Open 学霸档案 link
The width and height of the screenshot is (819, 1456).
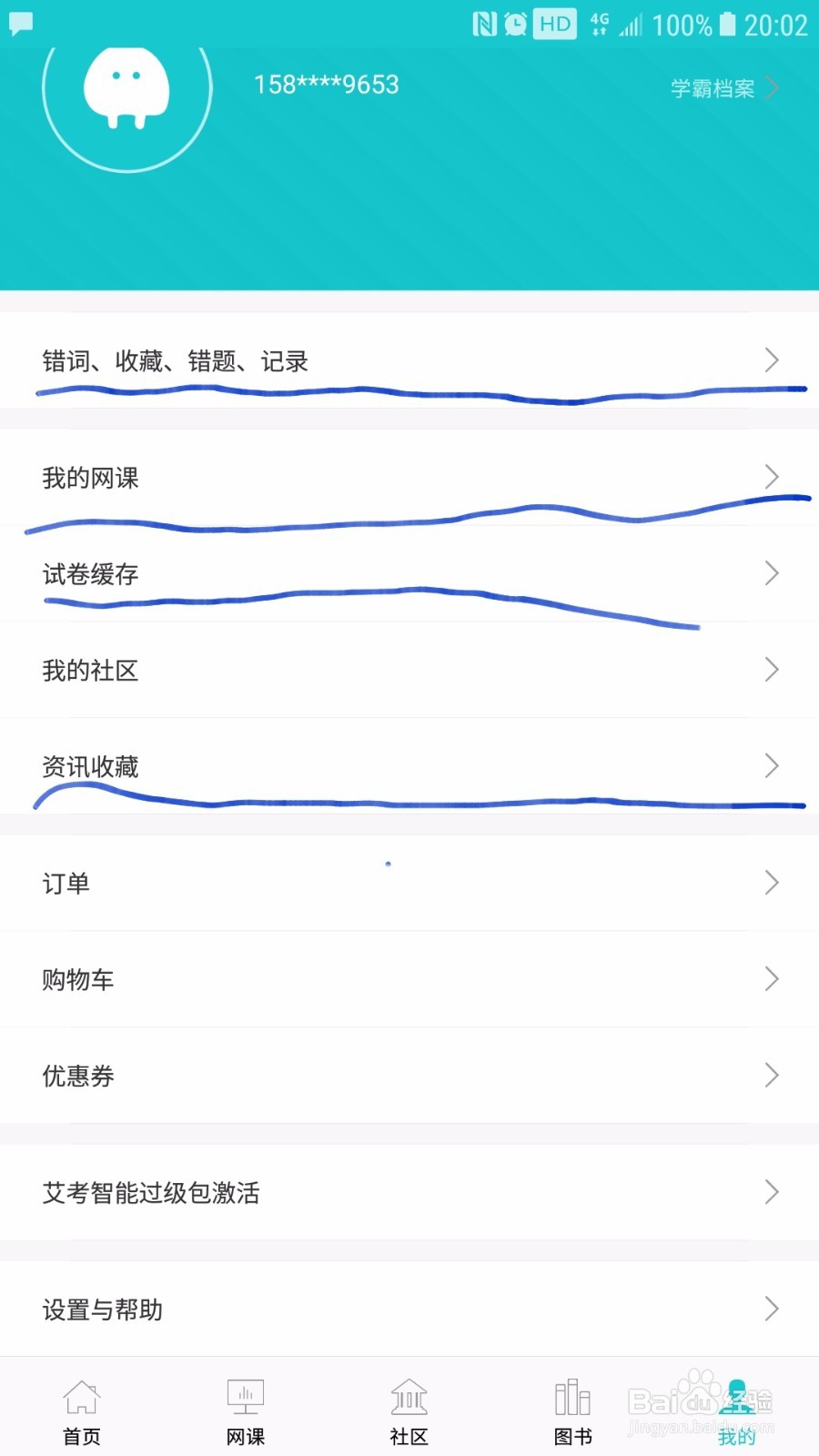[x=714, y=87]
